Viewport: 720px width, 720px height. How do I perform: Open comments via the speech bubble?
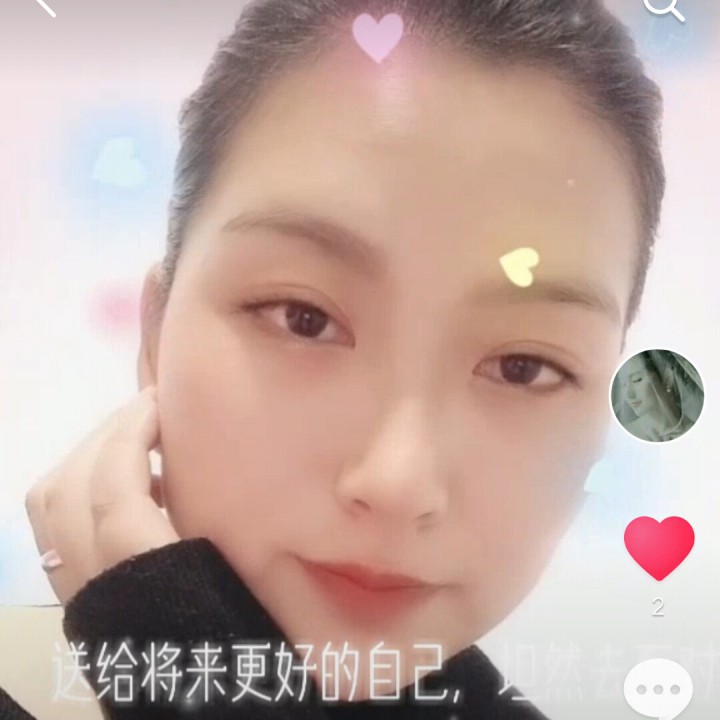pos(658,689)
